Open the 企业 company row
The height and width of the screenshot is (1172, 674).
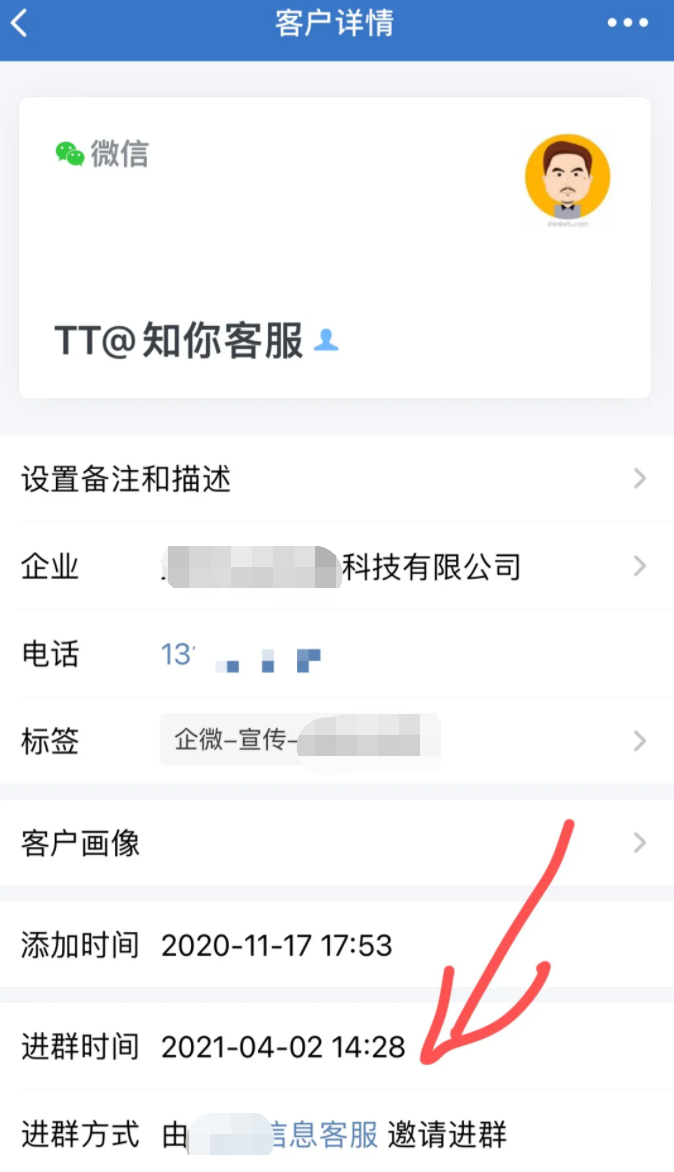point(336,567)
